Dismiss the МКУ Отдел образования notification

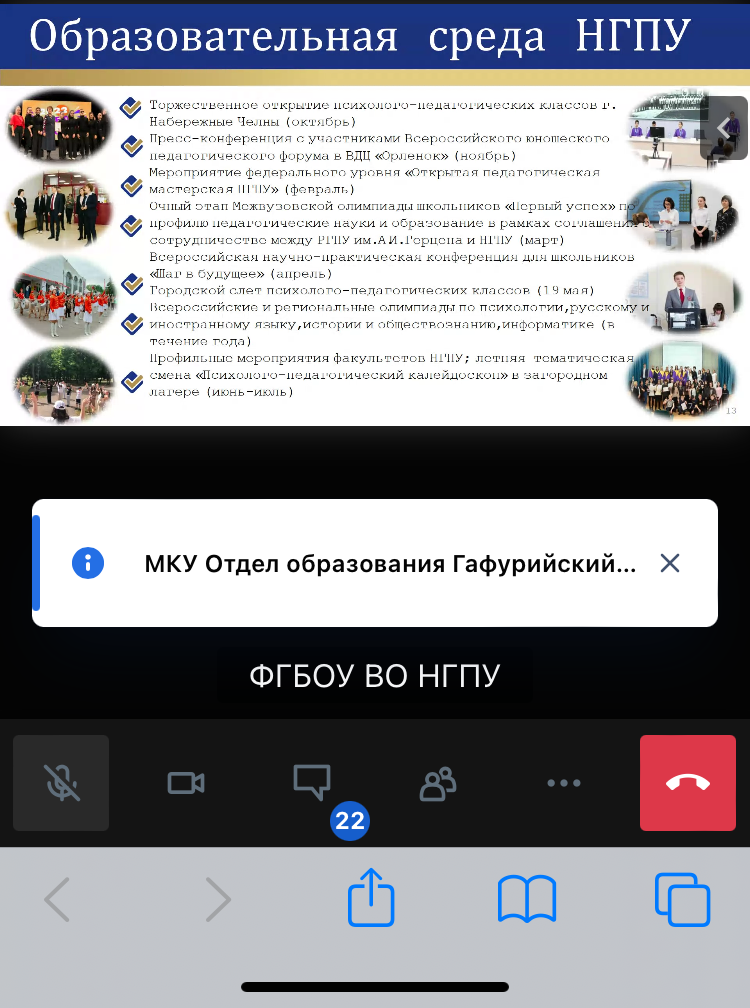coord(670,563)
